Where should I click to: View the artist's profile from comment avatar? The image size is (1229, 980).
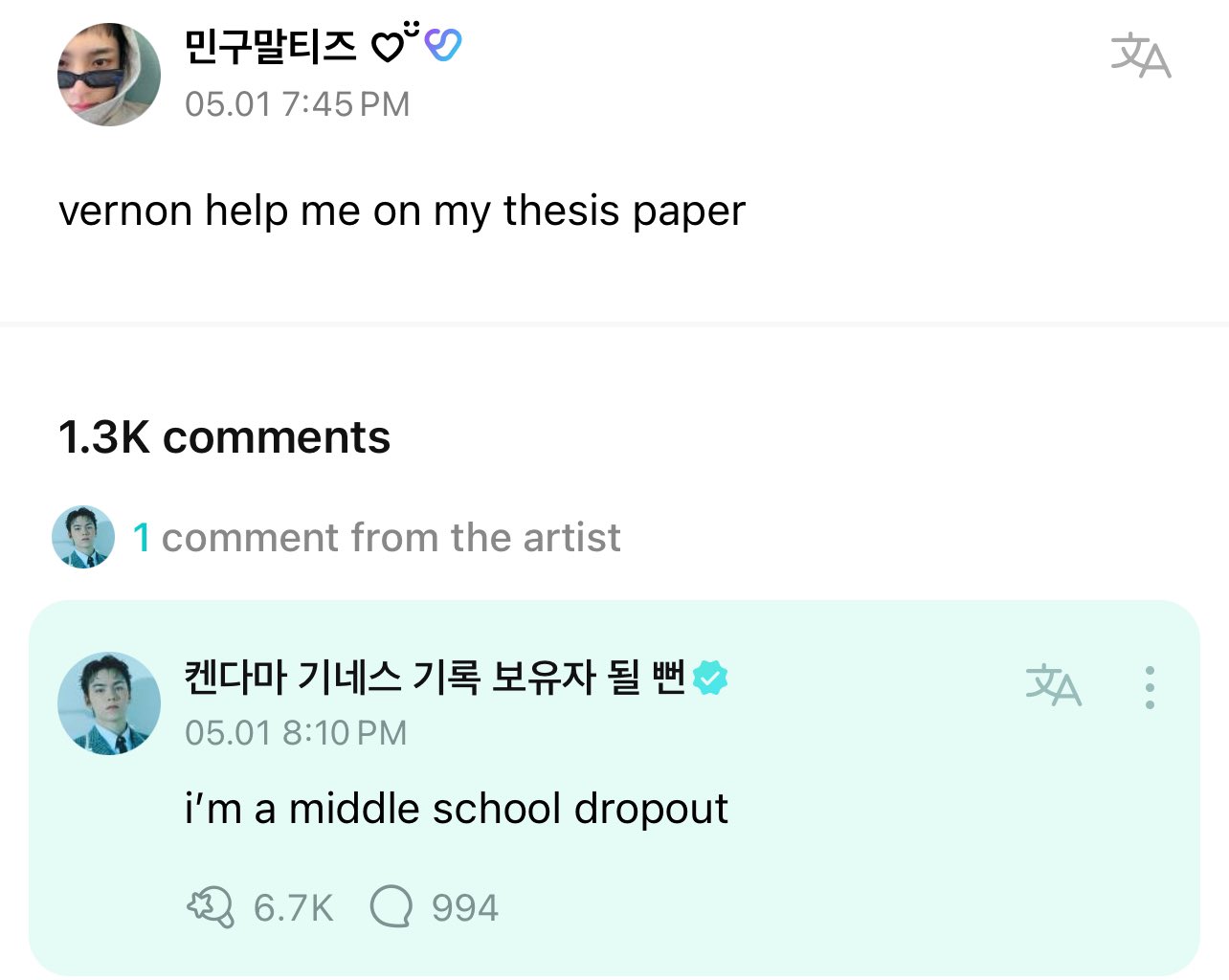[x=109, y=703]
